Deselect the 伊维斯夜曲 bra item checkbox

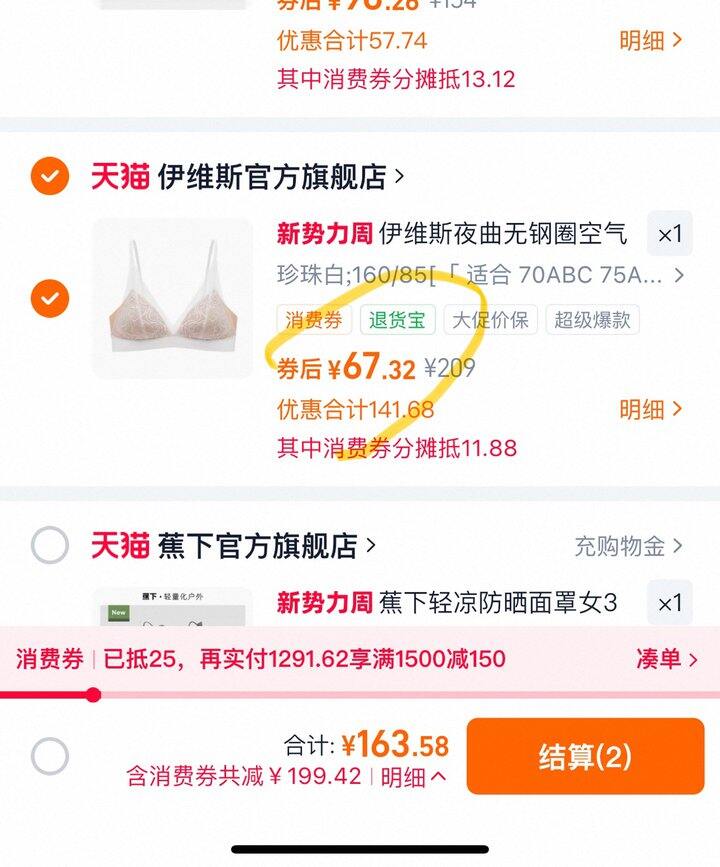(x=49, y=297)
